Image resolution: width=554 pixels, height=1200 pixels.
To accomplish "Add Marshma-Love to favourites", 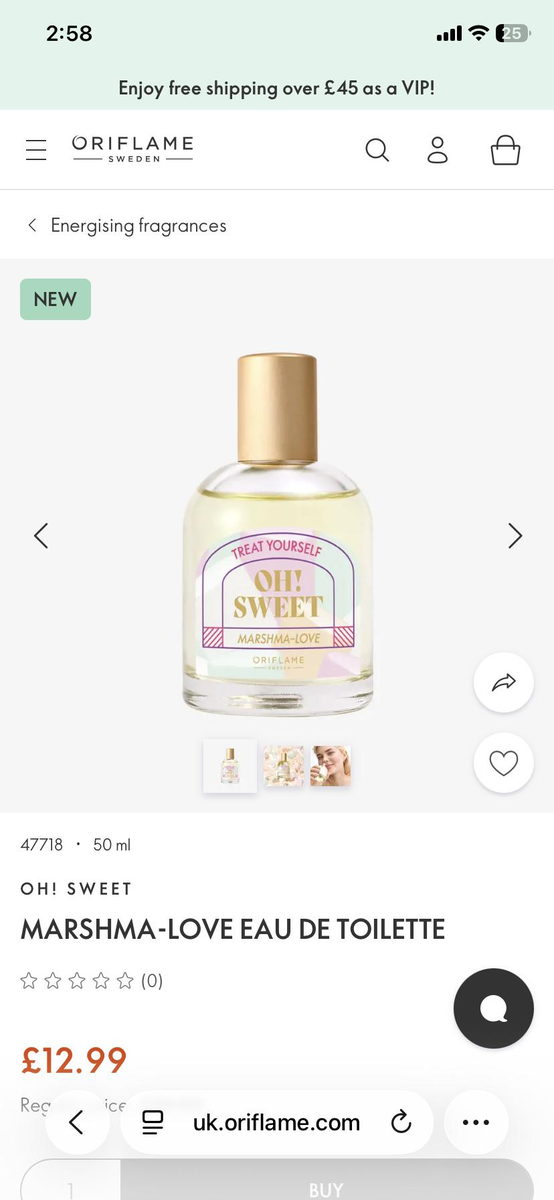I will [503, 763].
